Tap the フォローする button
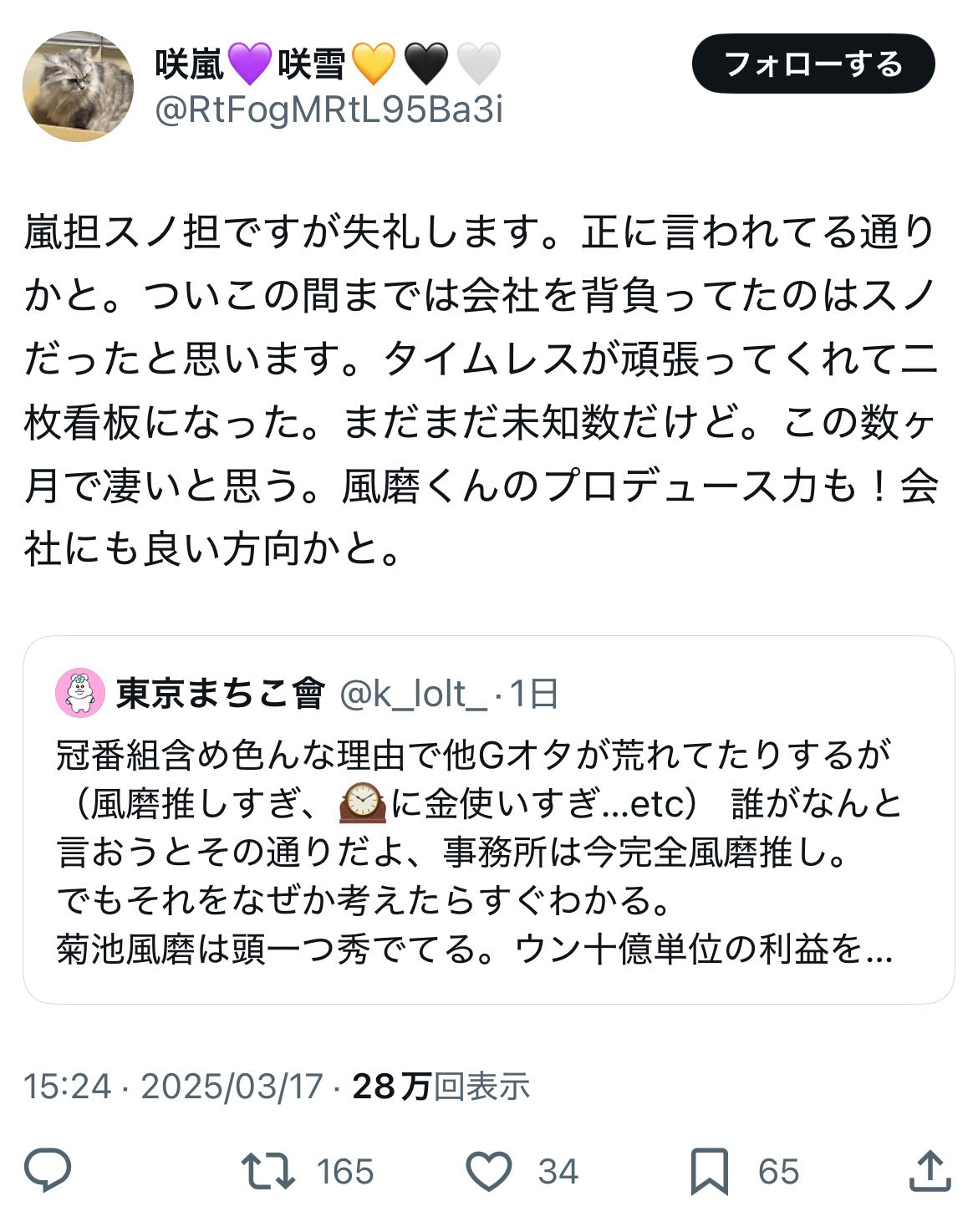Viewport: 978px width, 1232px height. coord(812,64)
